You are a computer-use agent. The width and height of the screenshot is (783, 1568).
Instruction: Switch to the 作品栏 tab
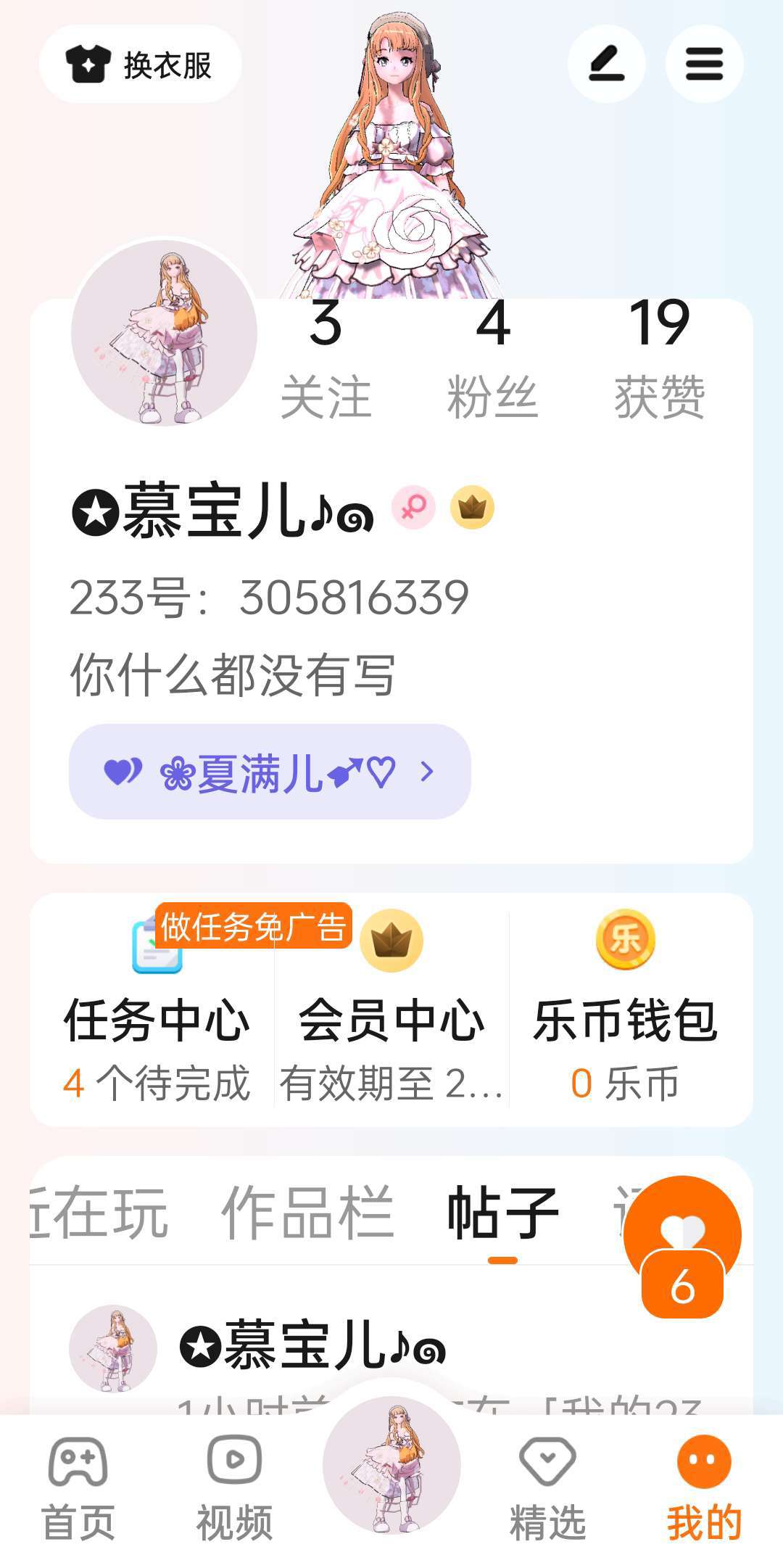point(307,1213)
